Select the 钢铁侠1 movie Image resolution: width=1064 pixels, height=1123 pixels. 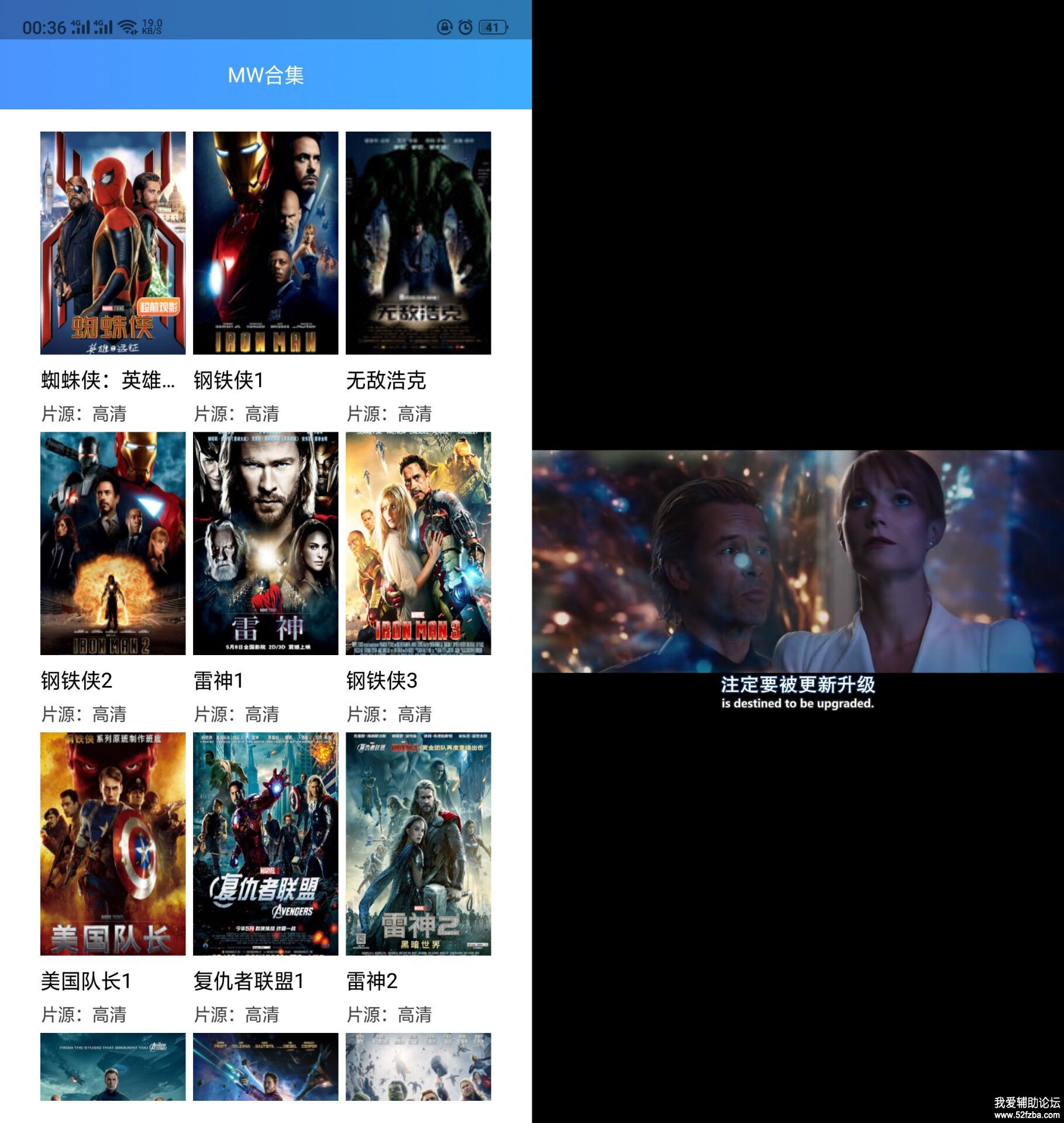(265, 243)
